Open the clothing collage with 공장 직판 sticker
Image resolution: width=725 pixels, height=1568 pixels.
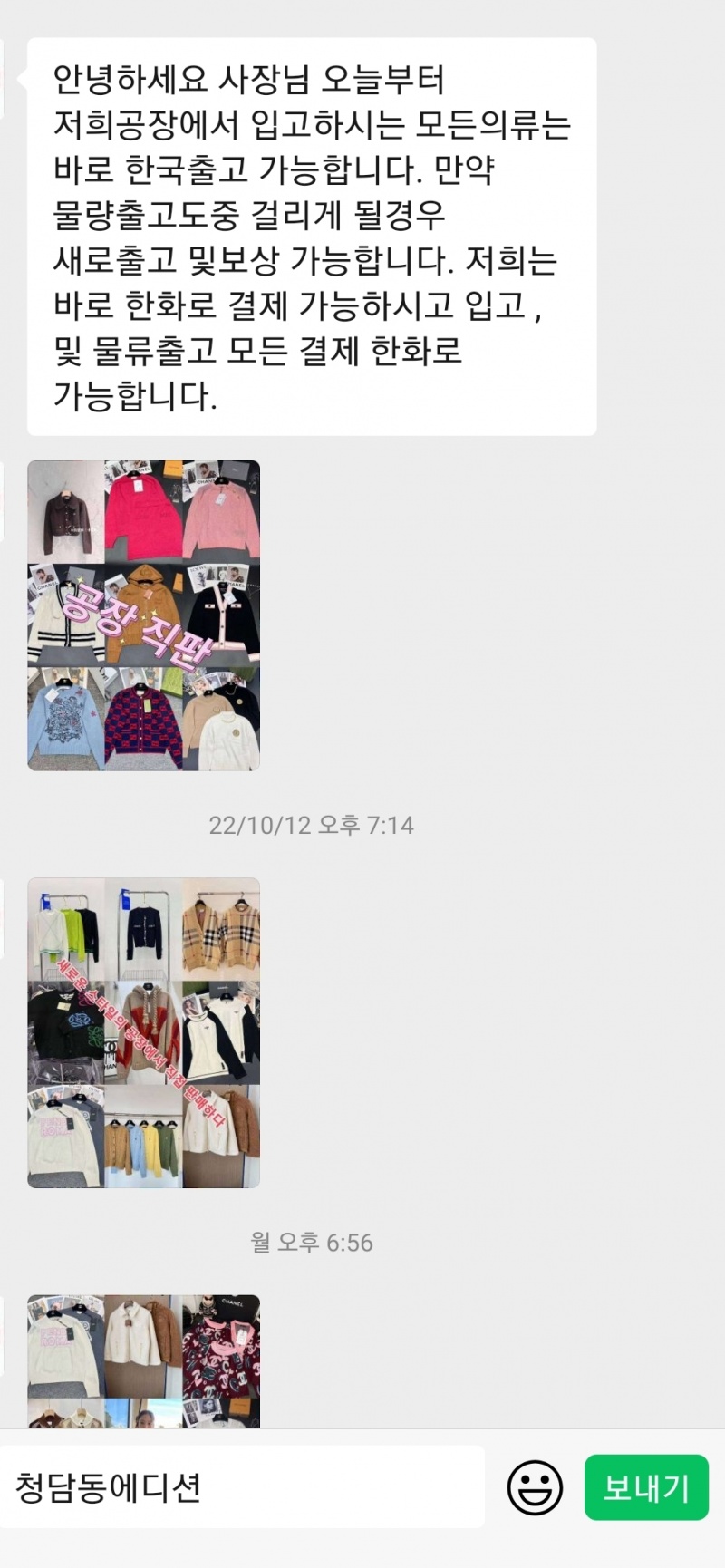[x=144, y=615]
